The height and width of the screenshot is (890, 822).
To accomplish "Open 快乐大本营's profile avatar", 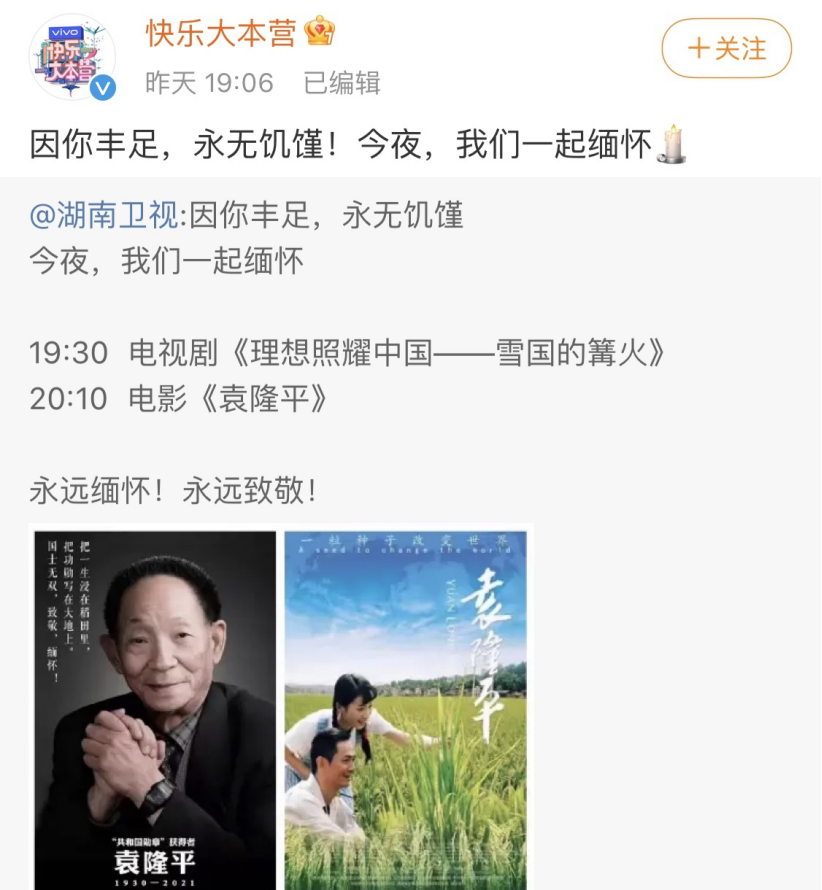I will pyautogui.click(x=72, y=58).
